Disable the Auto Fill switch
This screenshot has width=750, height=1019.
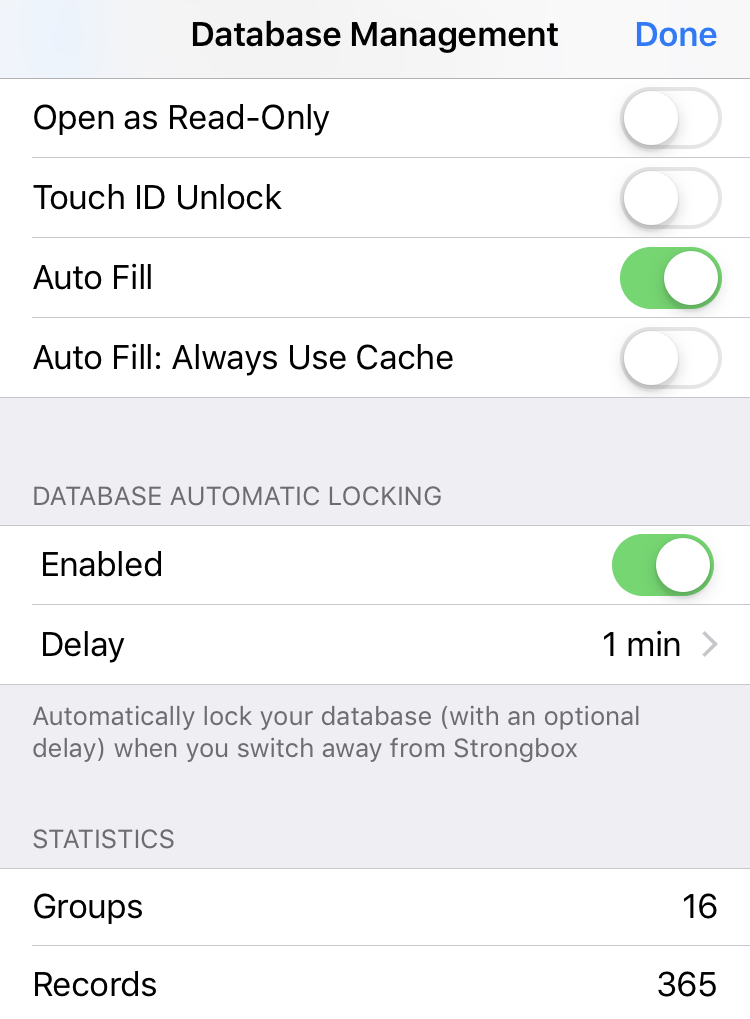(670, 278)
